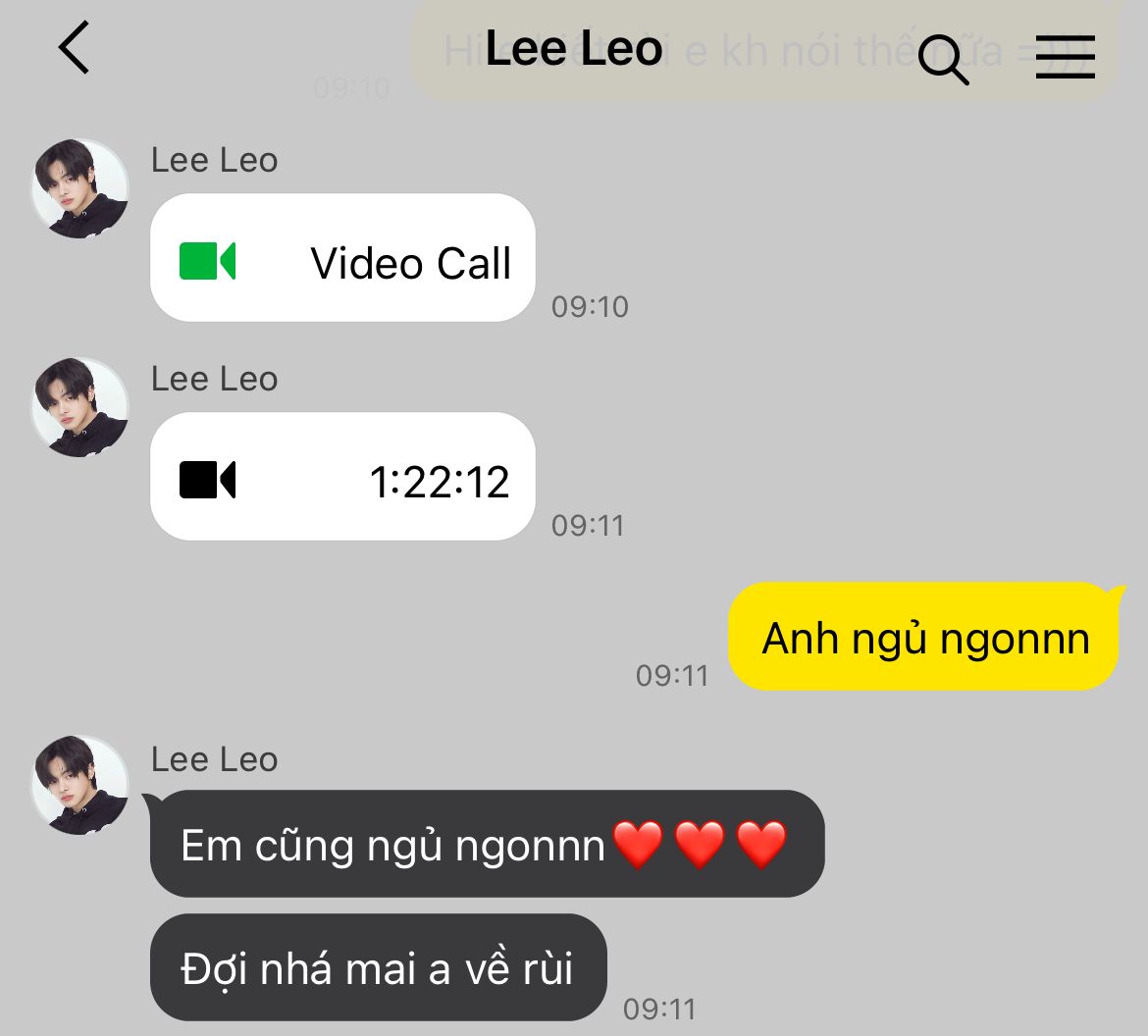Go back from Lee Leo chat
Image resolution: width=1148 pixels, height=1036 pixels.
click(74, 48)
